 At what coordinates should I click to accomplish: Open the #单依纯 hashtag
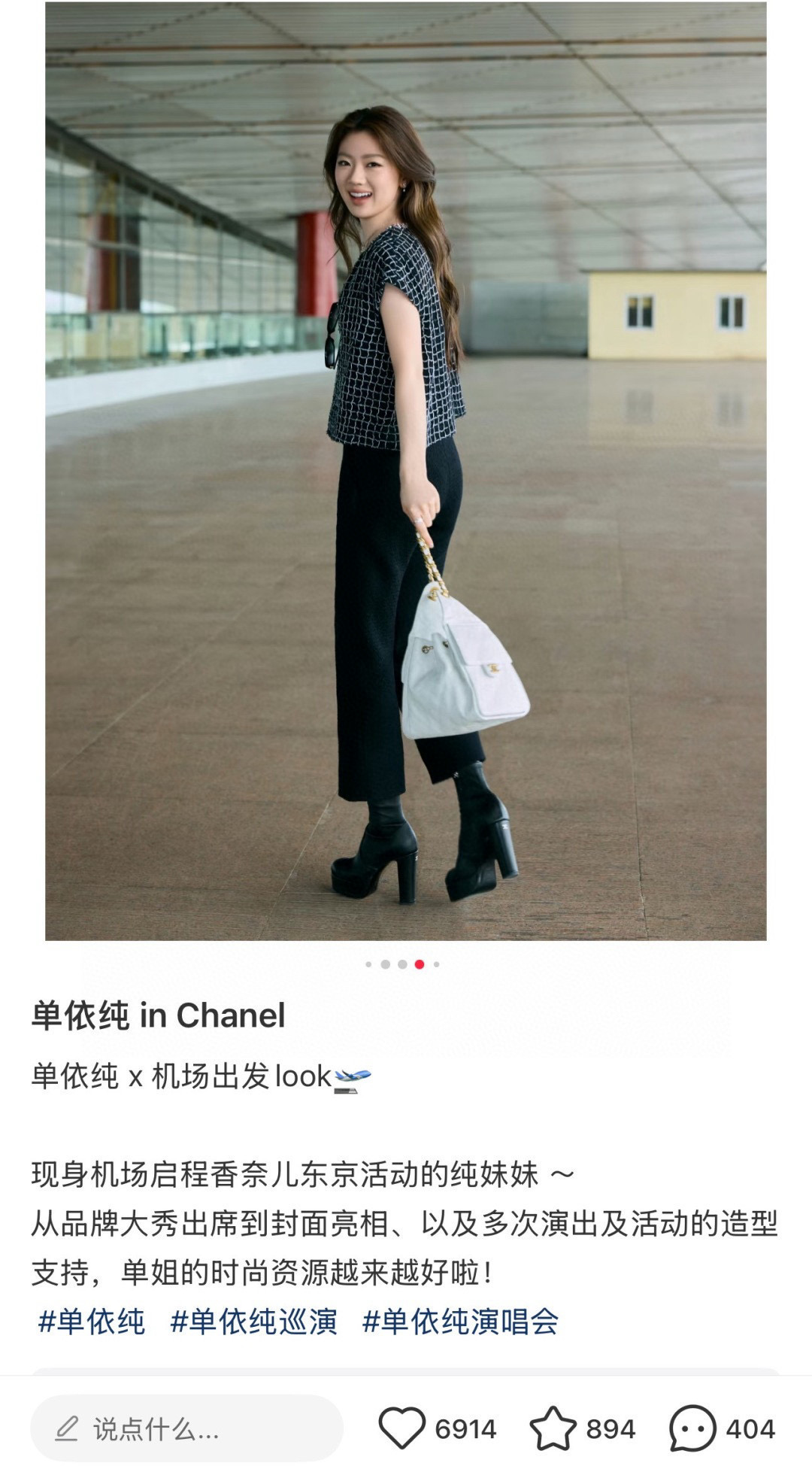click(x=91, y=1322)
